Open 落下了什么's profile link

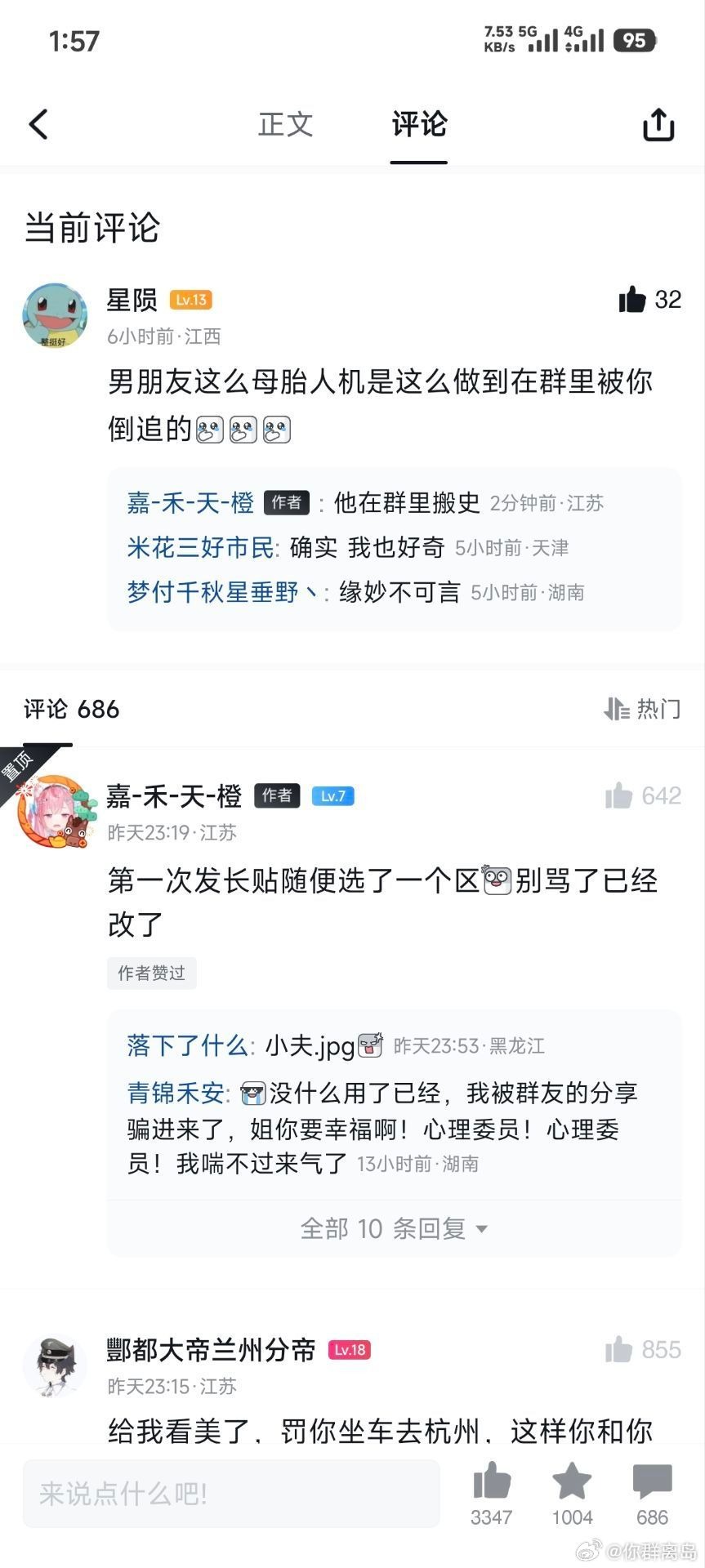[187, 1045]
